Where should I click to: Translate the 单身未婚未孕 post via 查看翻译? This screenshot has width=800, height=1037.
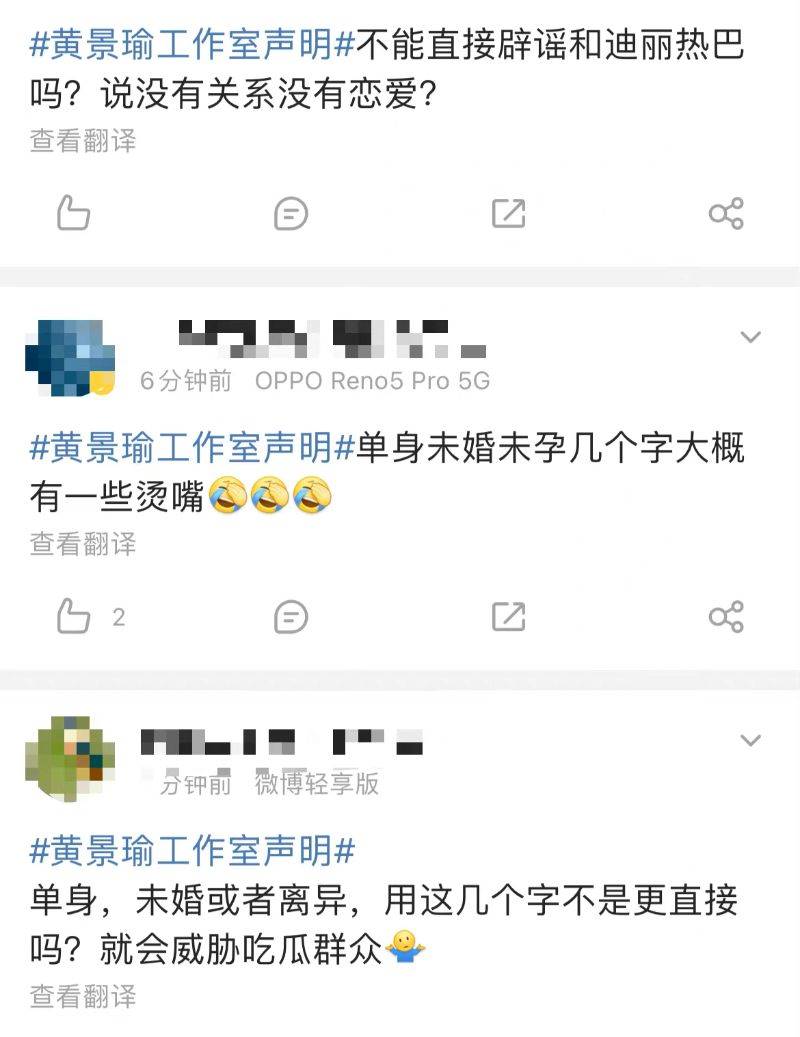point(82,544)
